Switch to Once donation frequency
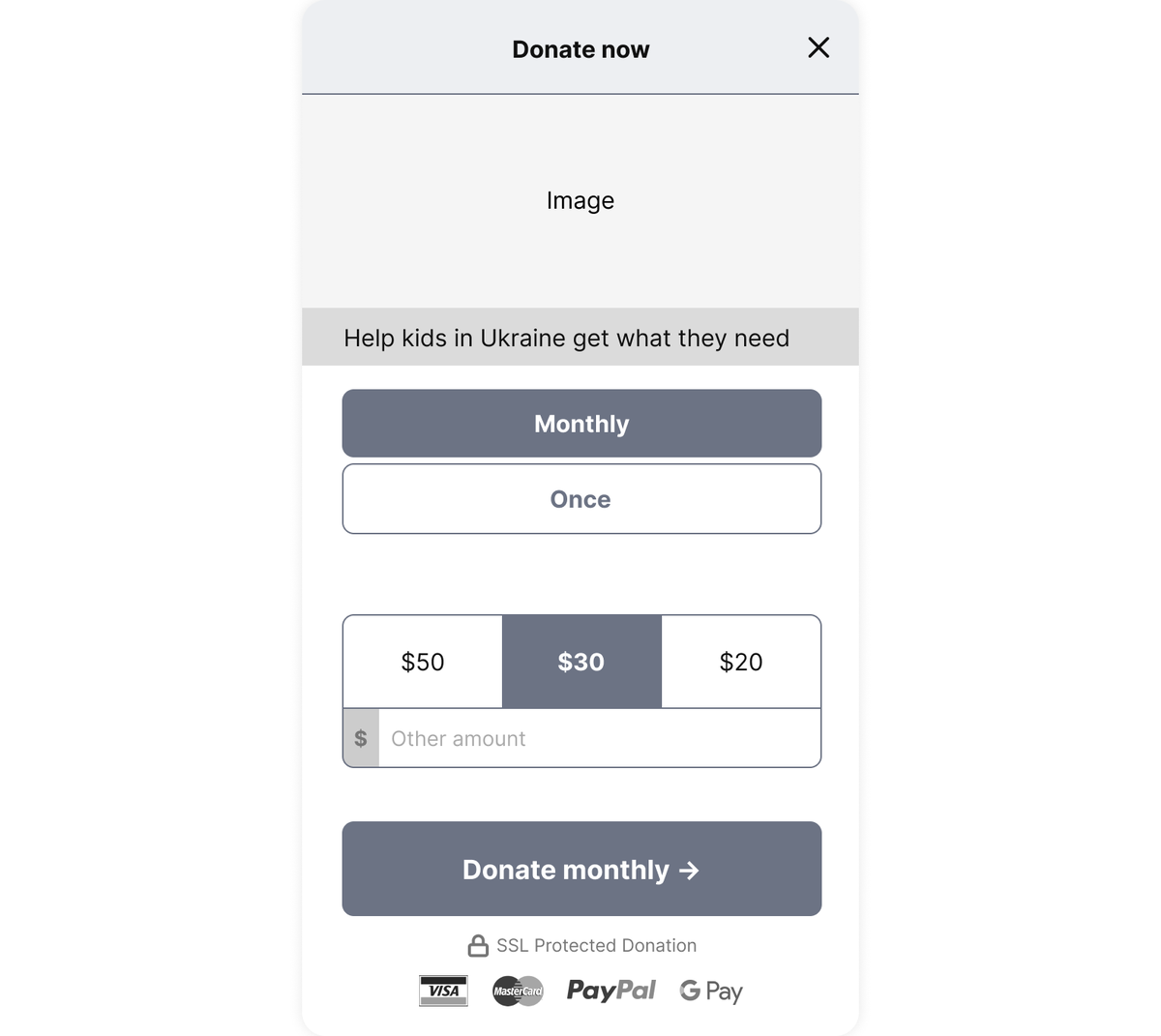This screenshot has height=1036, width=1161. click(x=581, y=499)
